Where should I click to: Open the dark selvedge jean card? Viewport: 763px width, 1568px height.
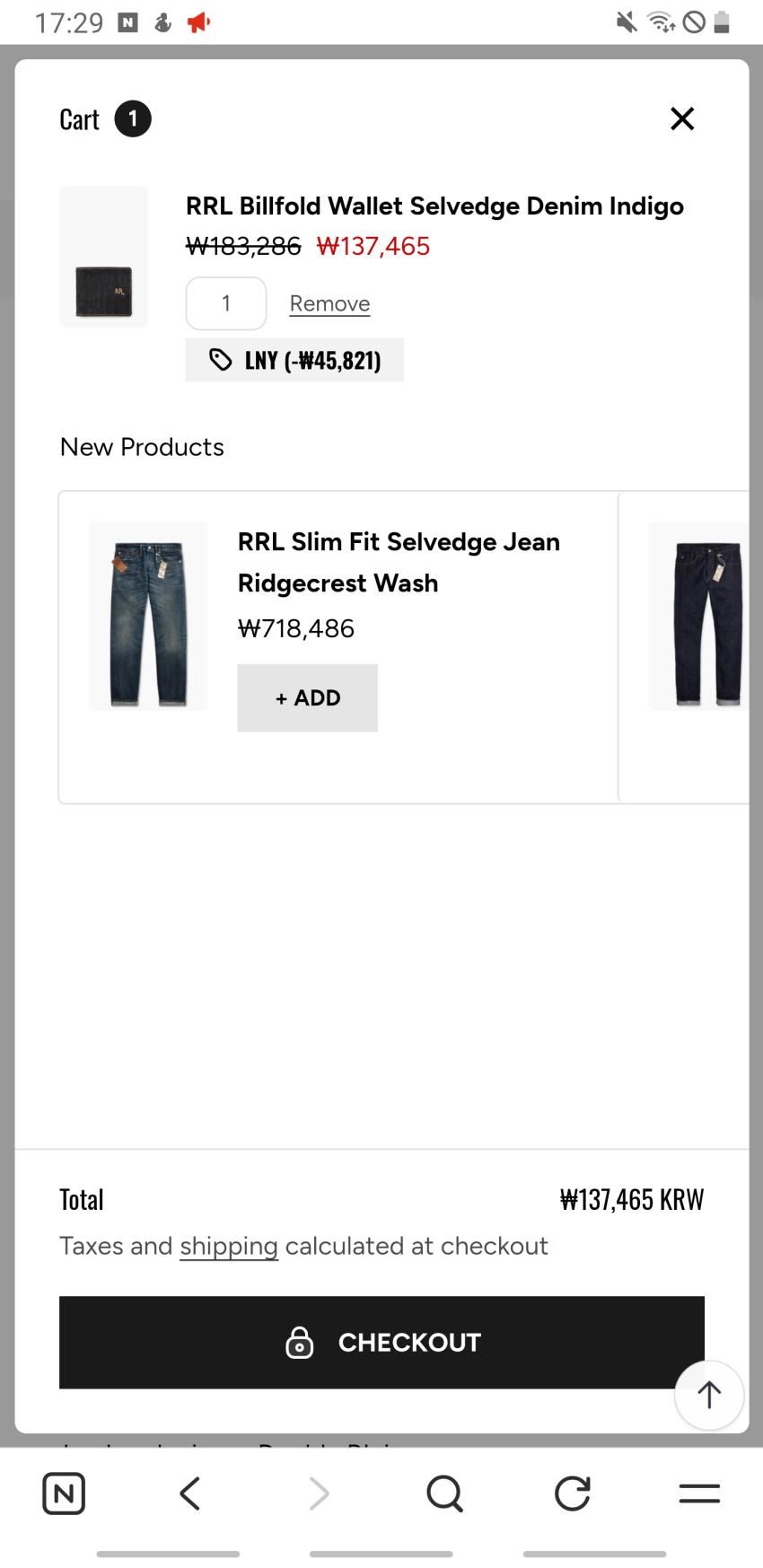click(x=698, y=617)
